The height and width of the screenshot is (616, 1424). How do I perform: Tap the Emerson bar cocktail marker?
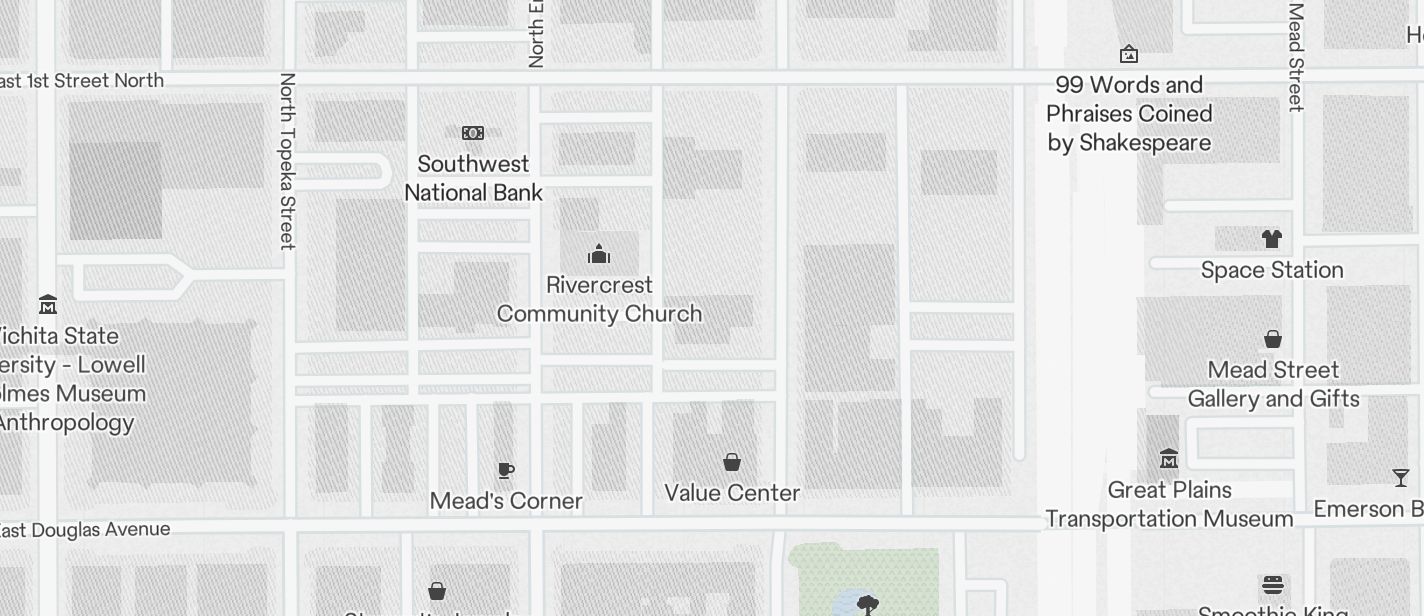[x=1400, y=478]
